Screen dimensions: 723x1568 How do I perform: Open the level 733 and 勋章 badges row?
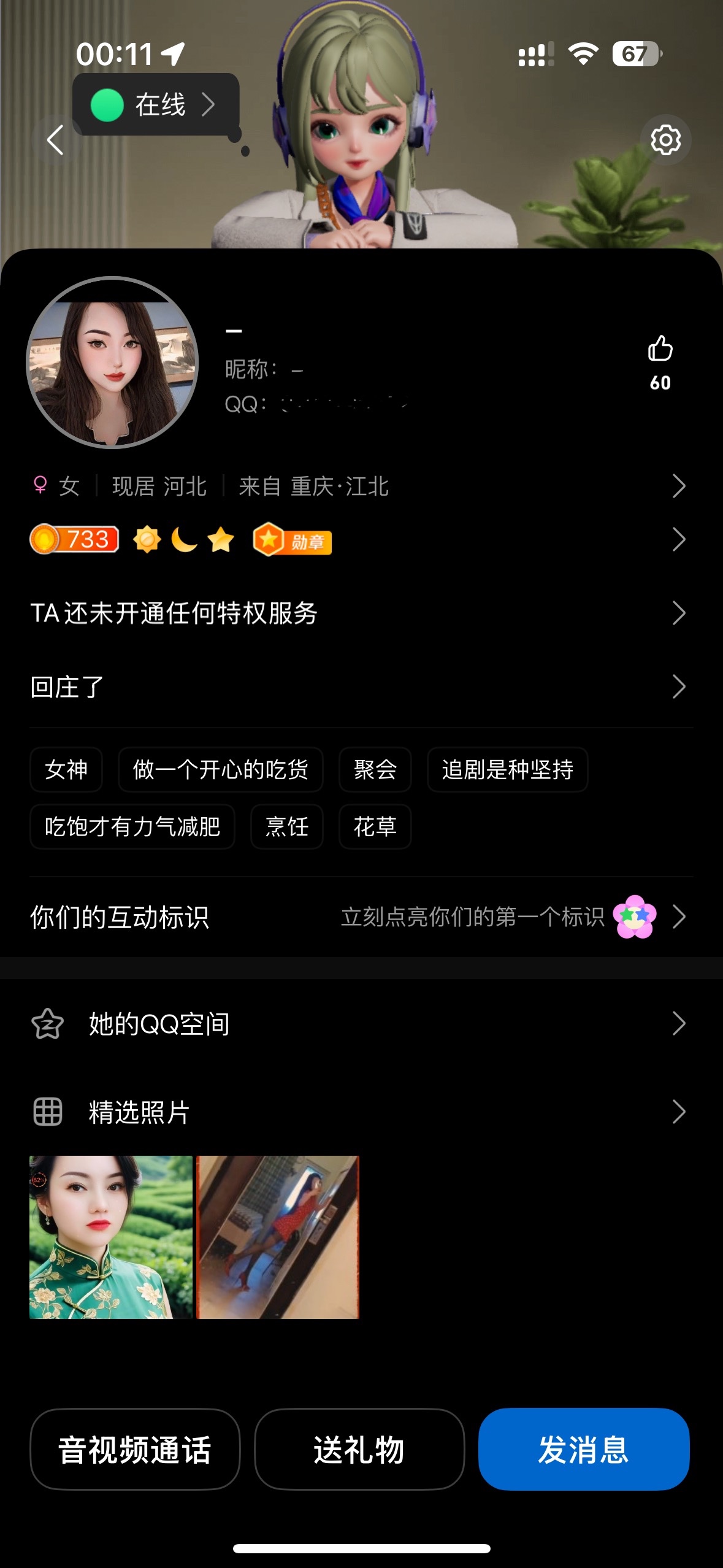point(361,540)
